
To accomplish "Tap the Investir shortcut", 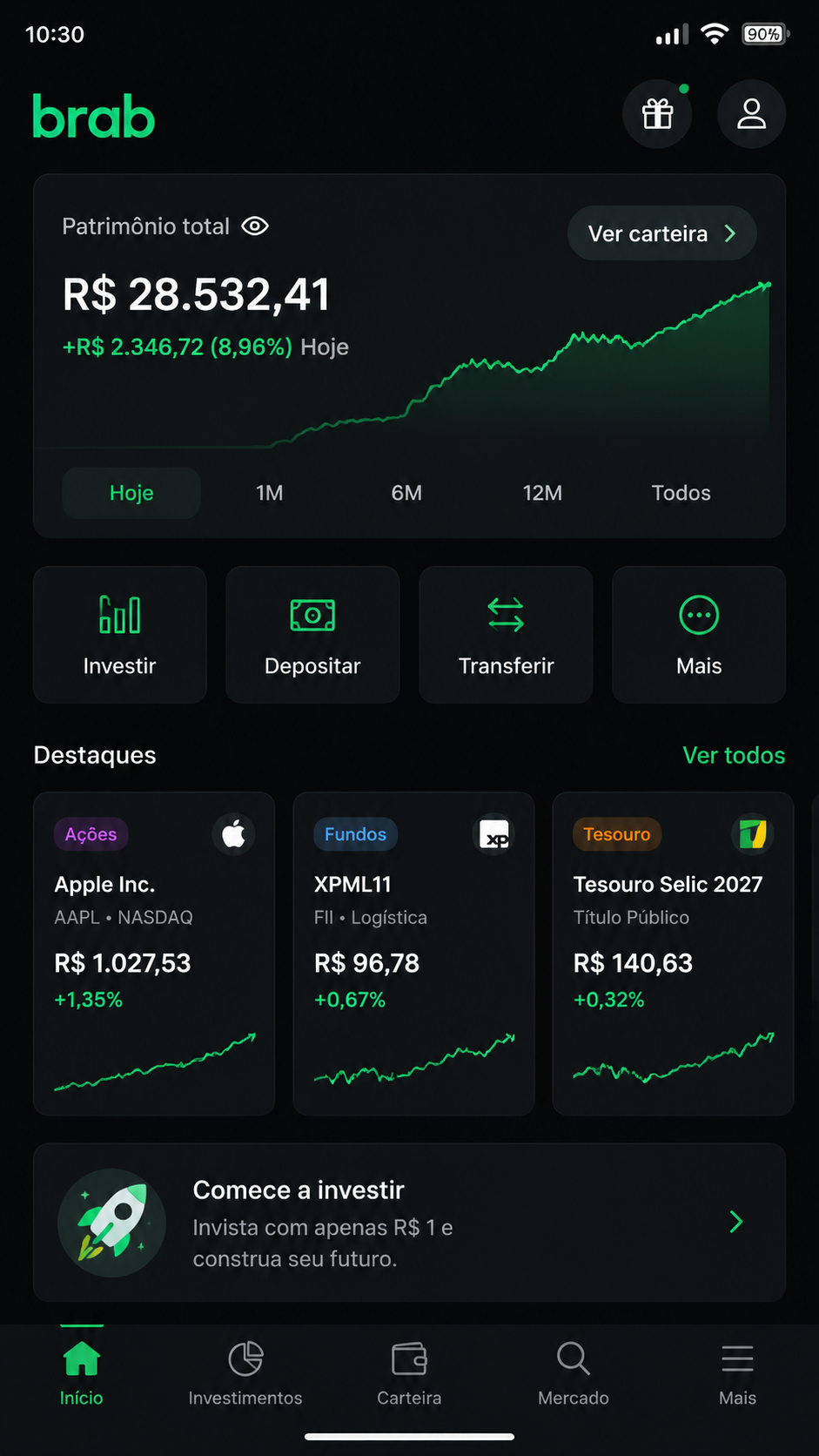I will 120,635.
